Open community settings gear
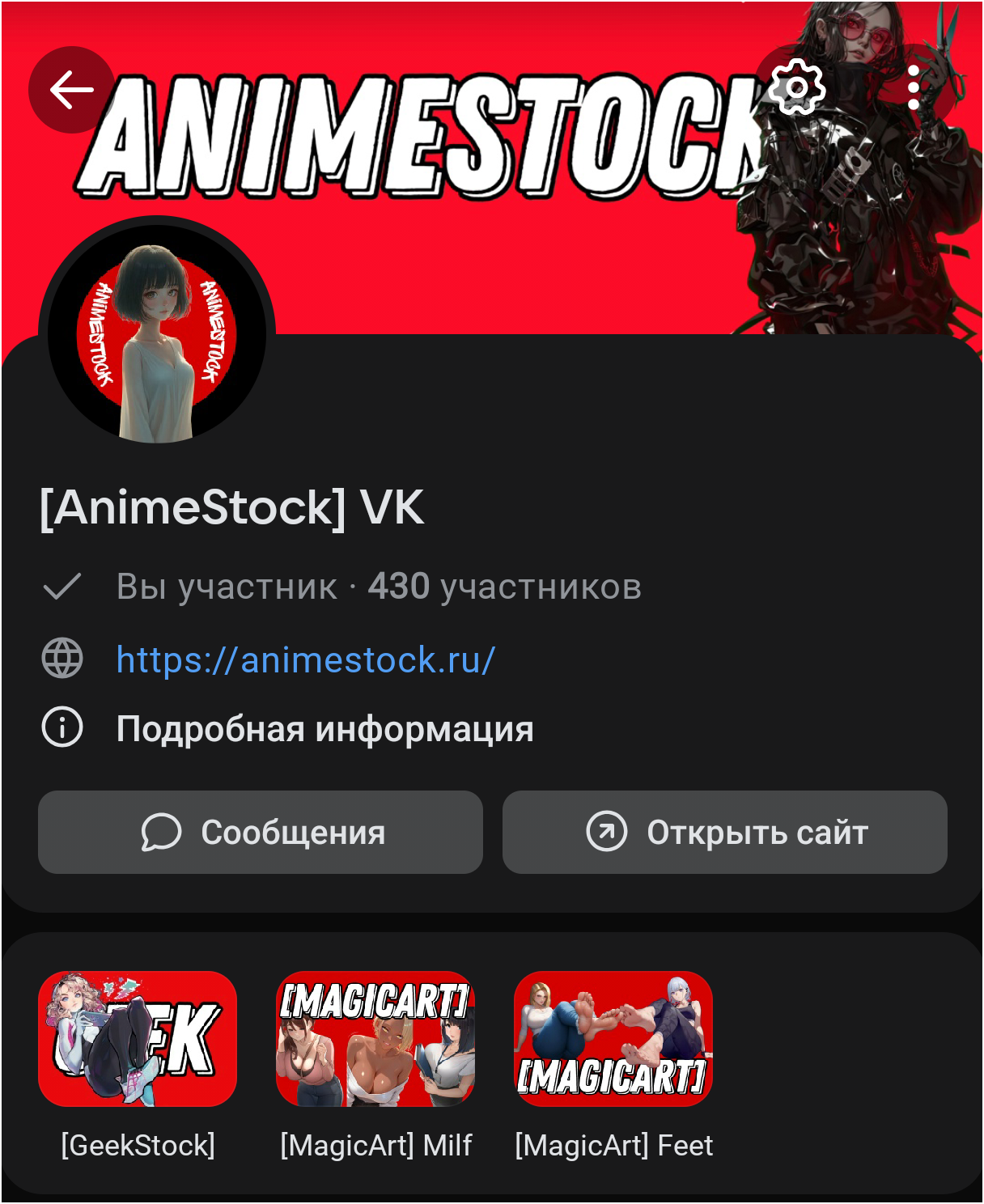Viewport: 984px width, 1204px height. (797, 87)
